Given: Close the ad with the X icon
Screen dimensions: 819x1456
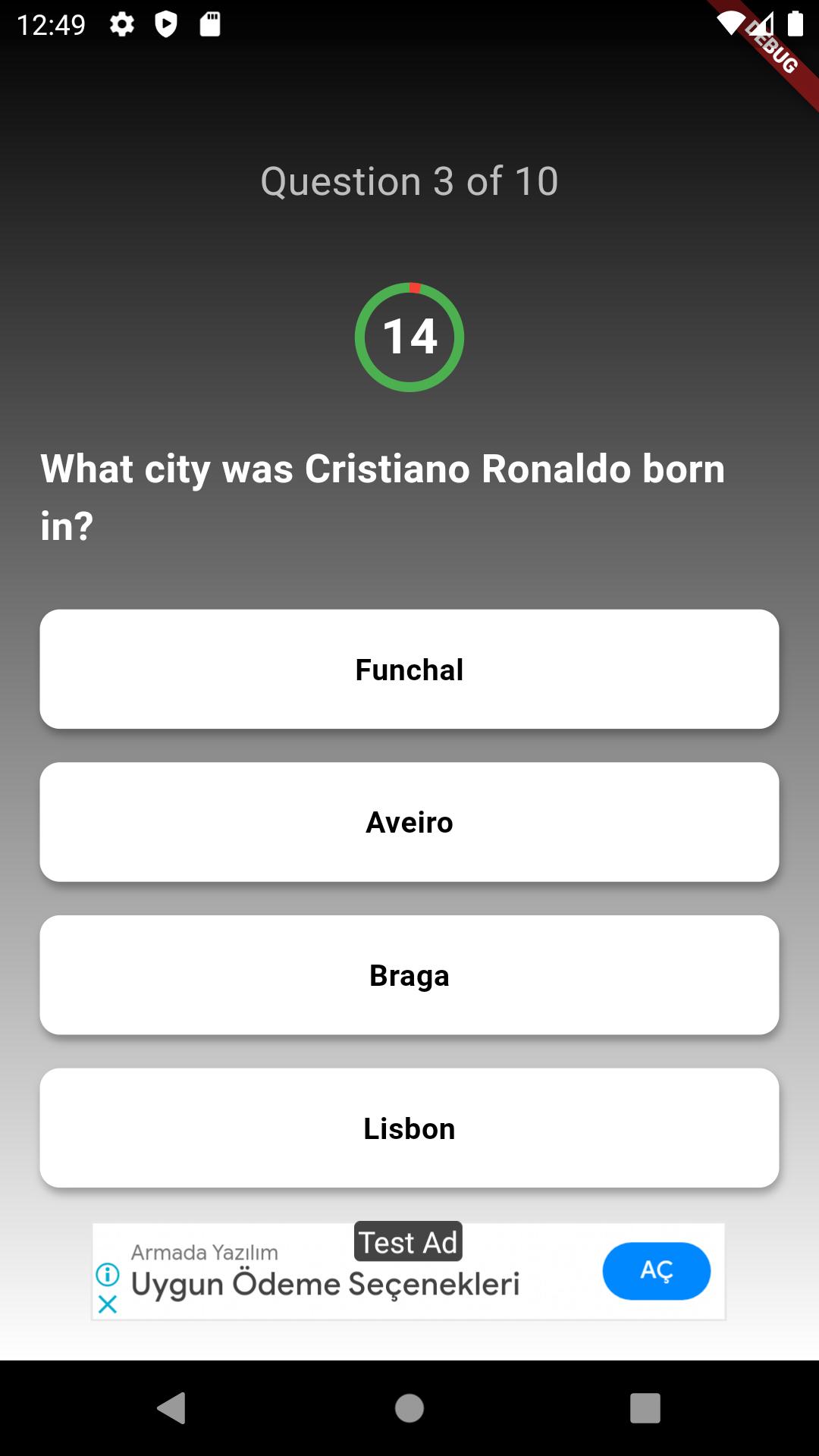Looking at the screenshot, I should [x=108, y=1304].
